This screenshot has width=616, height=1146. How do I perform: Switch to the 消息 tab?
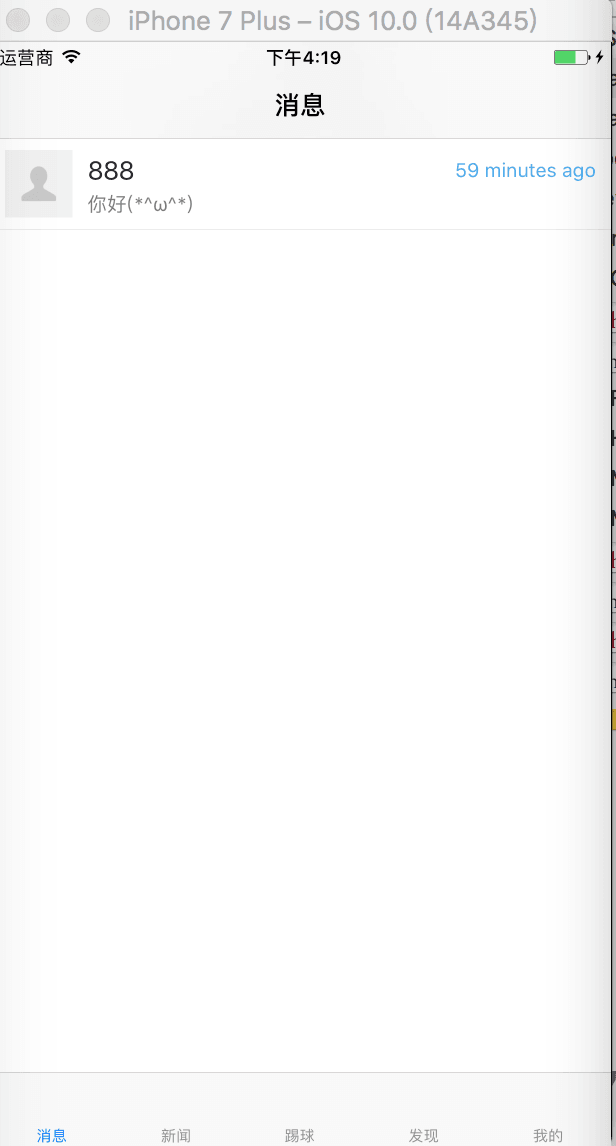(52, 1134)
